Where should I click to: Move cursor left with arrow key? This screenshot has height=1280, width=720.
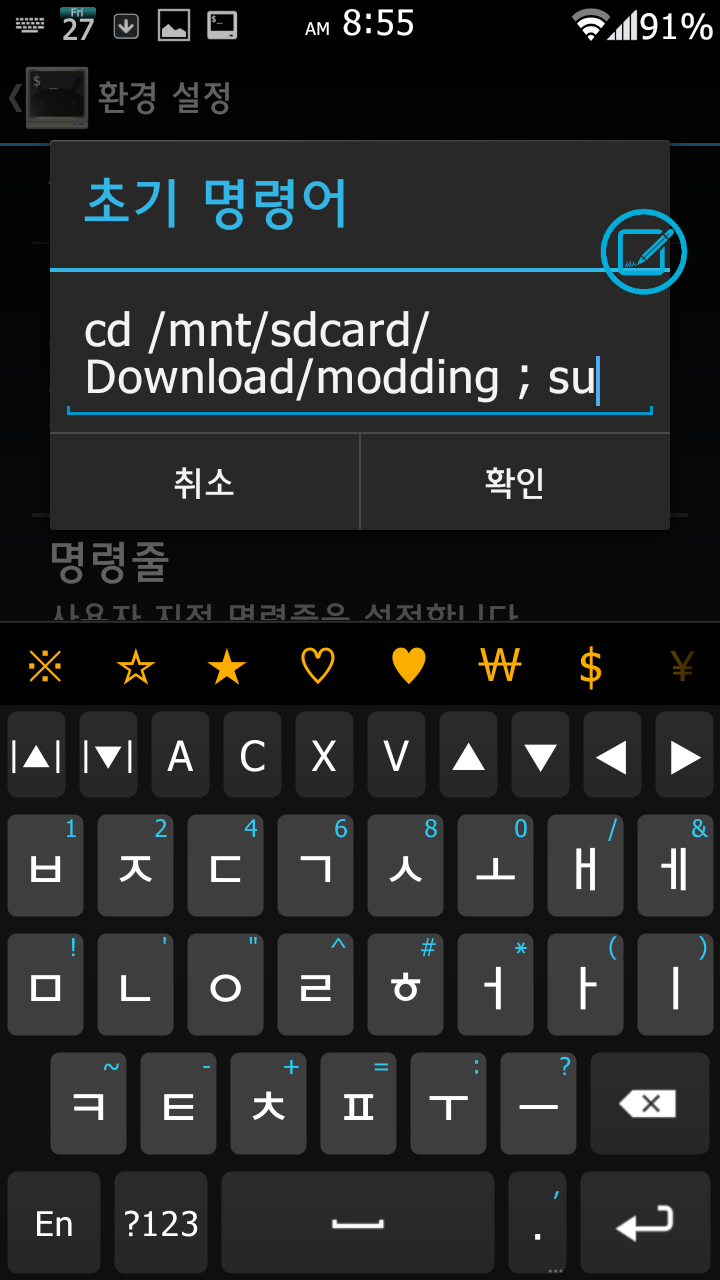coord(612,756)
